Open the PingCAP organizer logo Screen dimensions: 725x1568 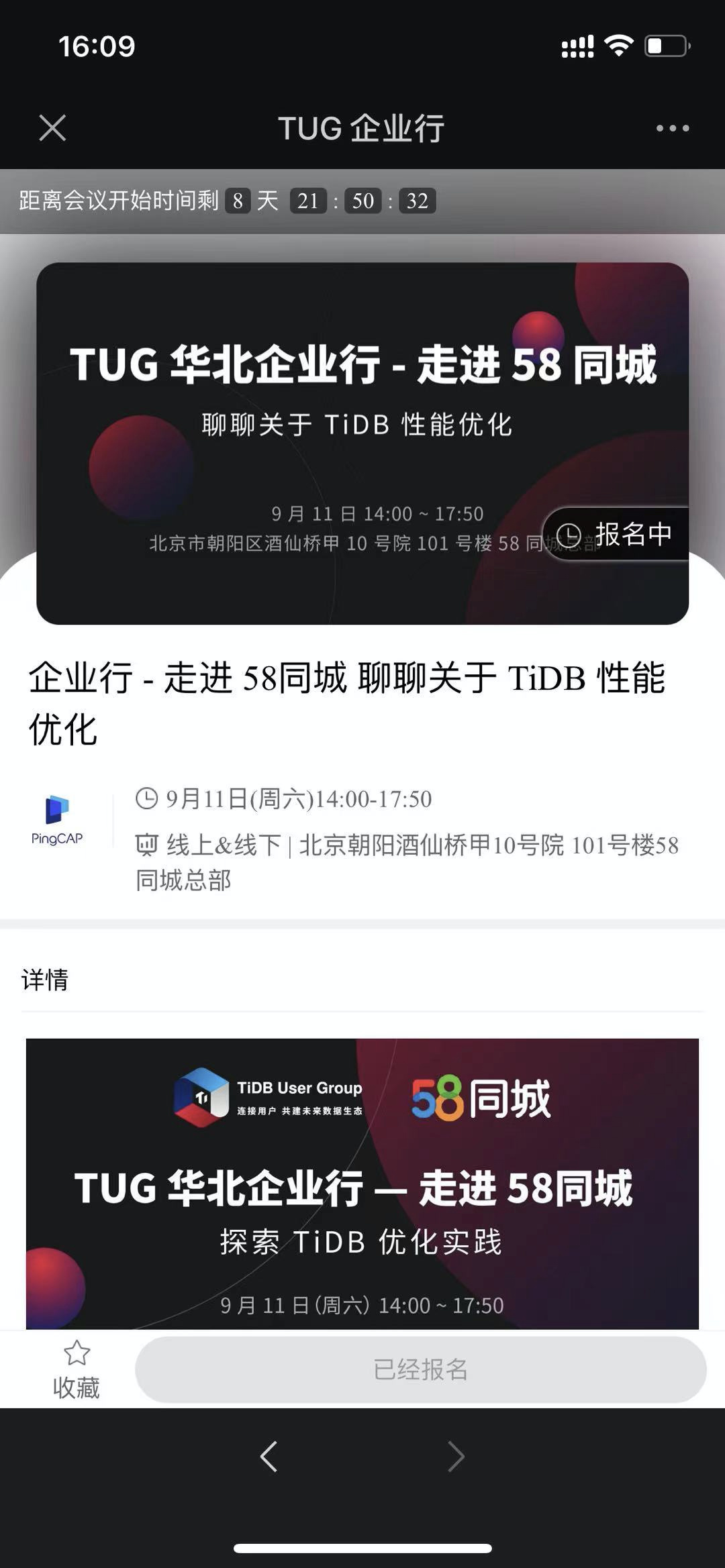[57, 819]
